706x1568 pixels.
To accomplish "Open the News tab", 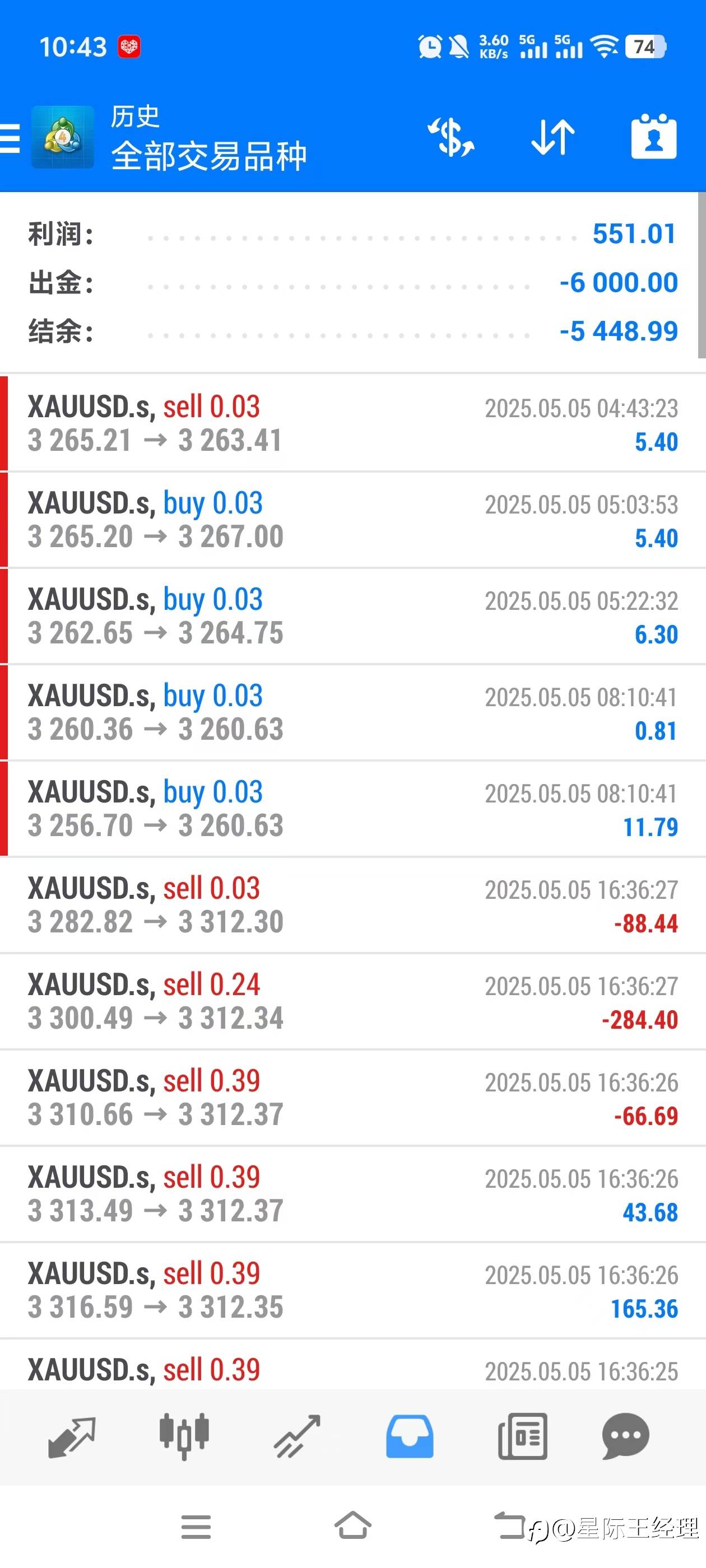I will (523, 1438).
